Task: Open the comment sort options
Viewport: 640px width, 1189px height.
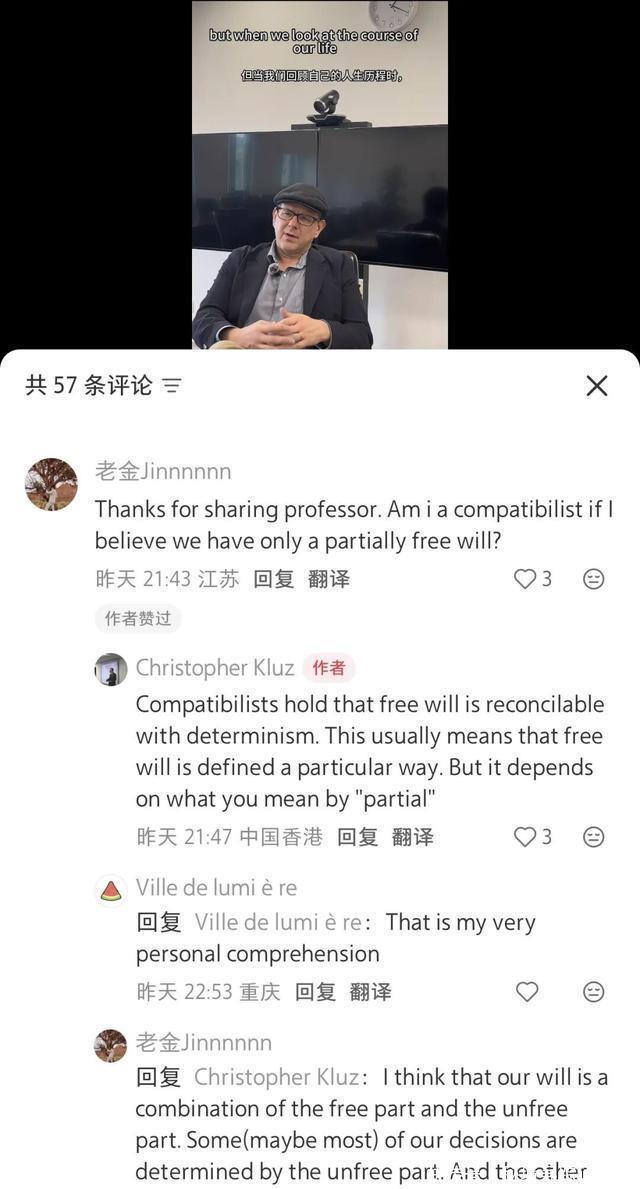Action: click(172, 386)
